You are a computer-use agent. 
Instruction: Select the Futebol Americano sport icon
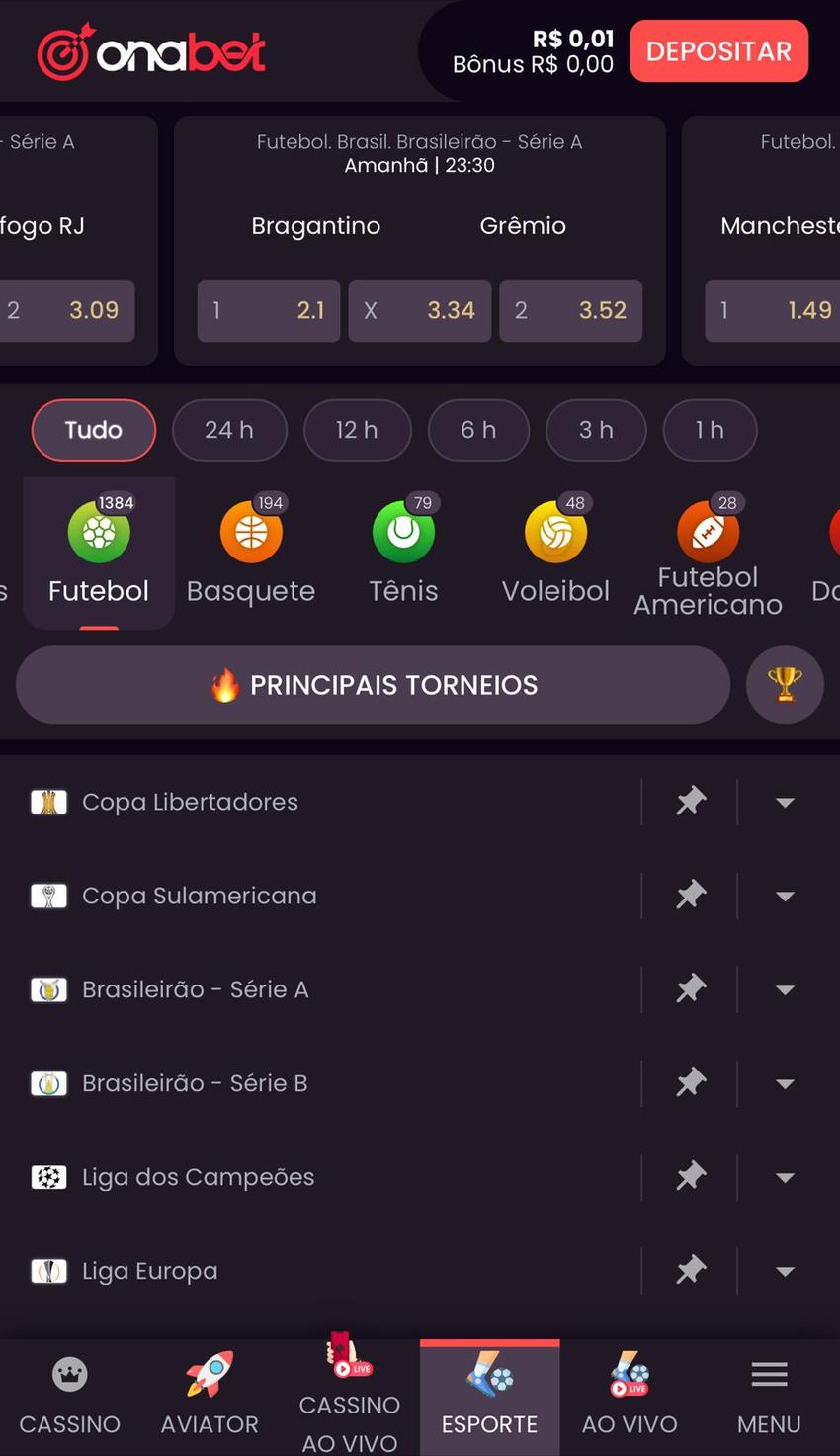pyautogui.click(x=708, y=533)
